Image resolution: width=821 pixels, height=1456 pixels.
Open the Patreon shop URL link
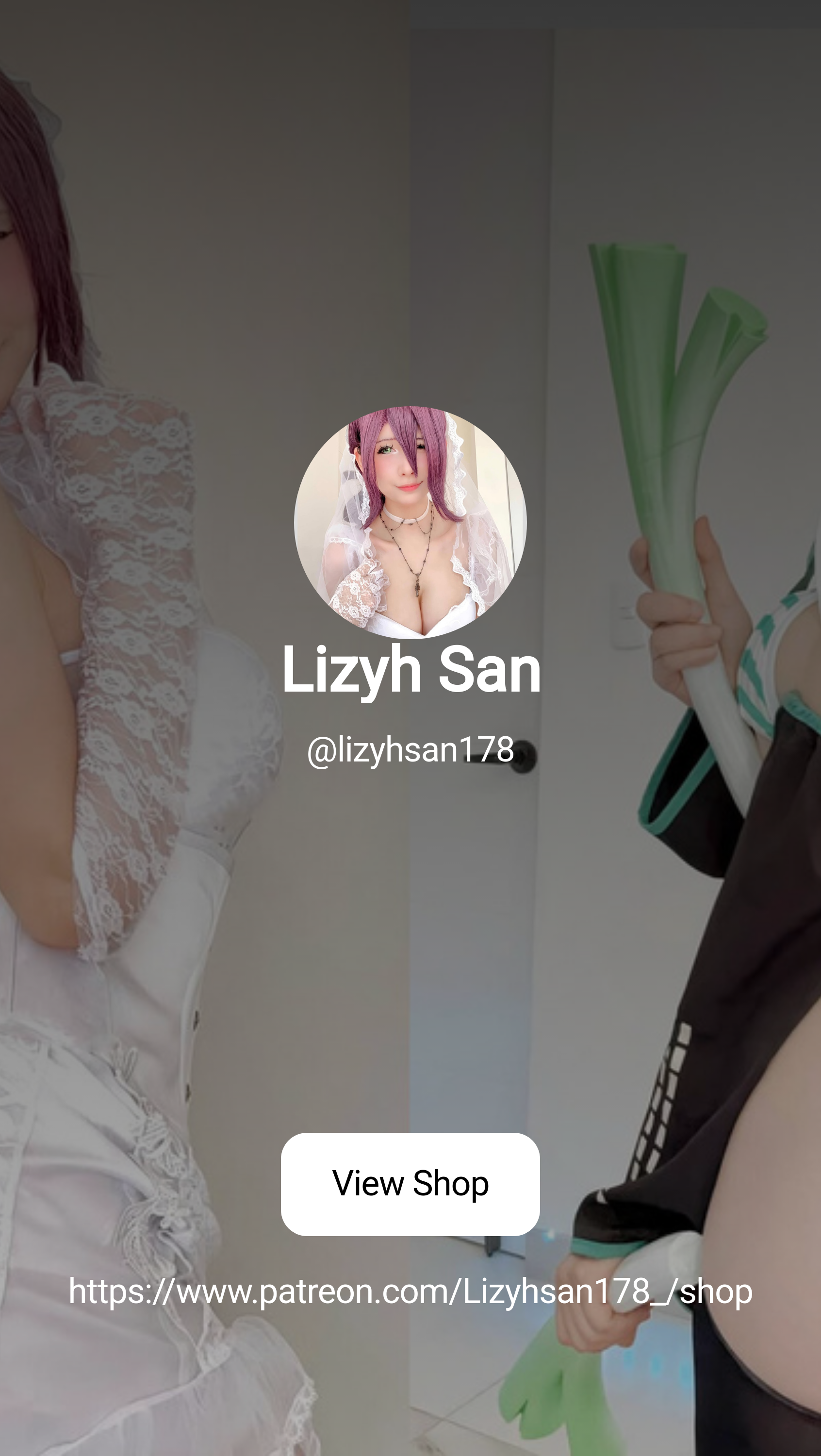[x=410, y=1291]
